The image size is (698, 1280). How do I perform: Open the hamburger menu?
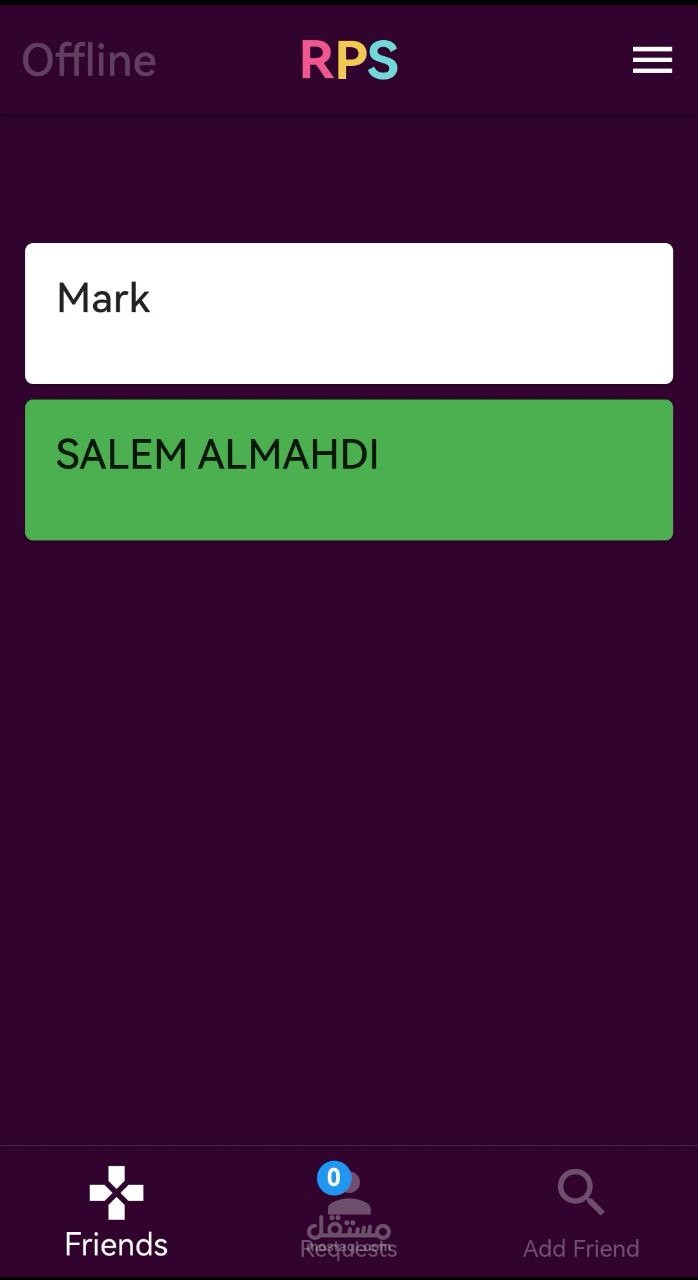(x=652, y=61)
